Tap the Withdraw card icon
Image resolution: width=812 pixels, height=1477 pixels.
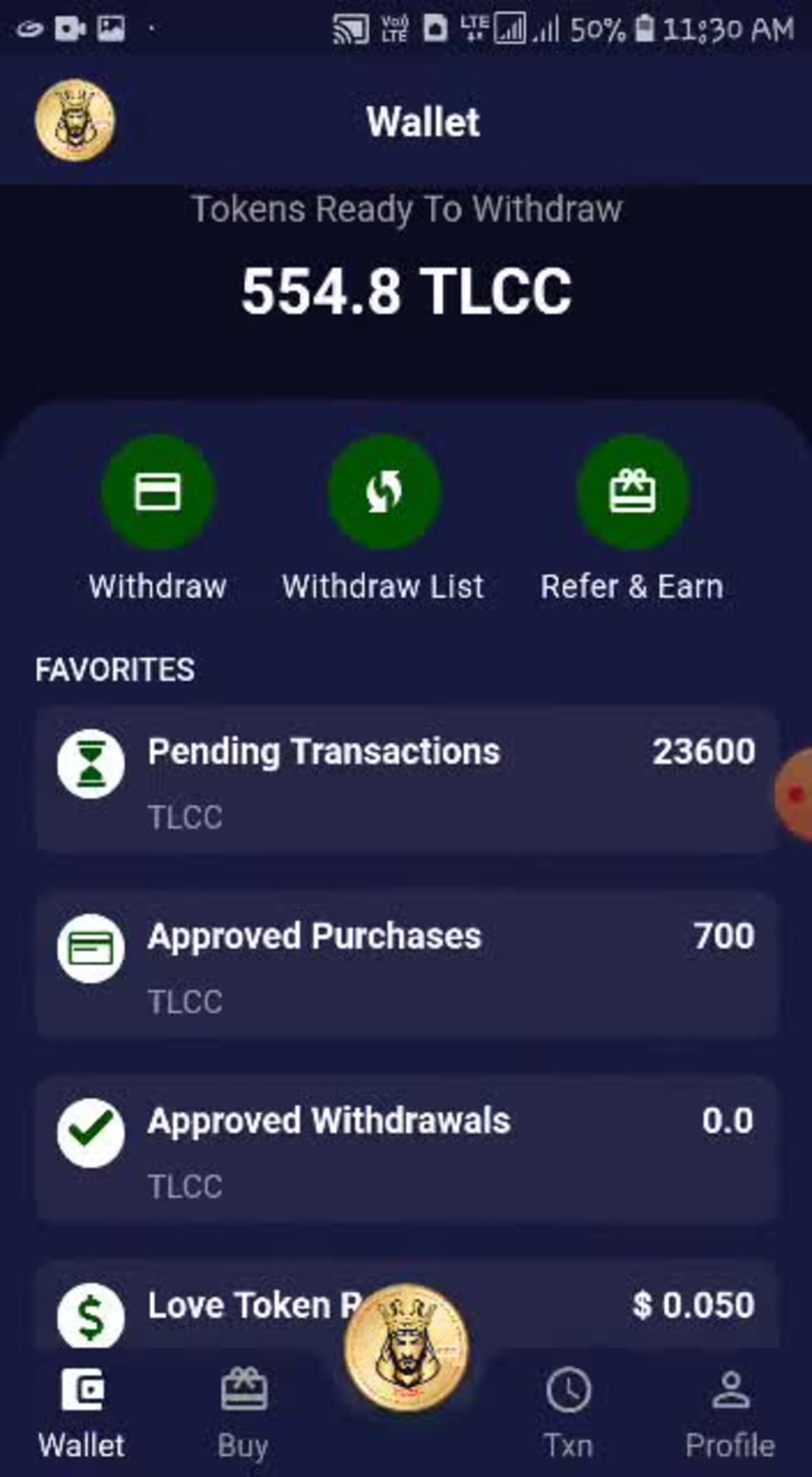(x=158, y=490)
